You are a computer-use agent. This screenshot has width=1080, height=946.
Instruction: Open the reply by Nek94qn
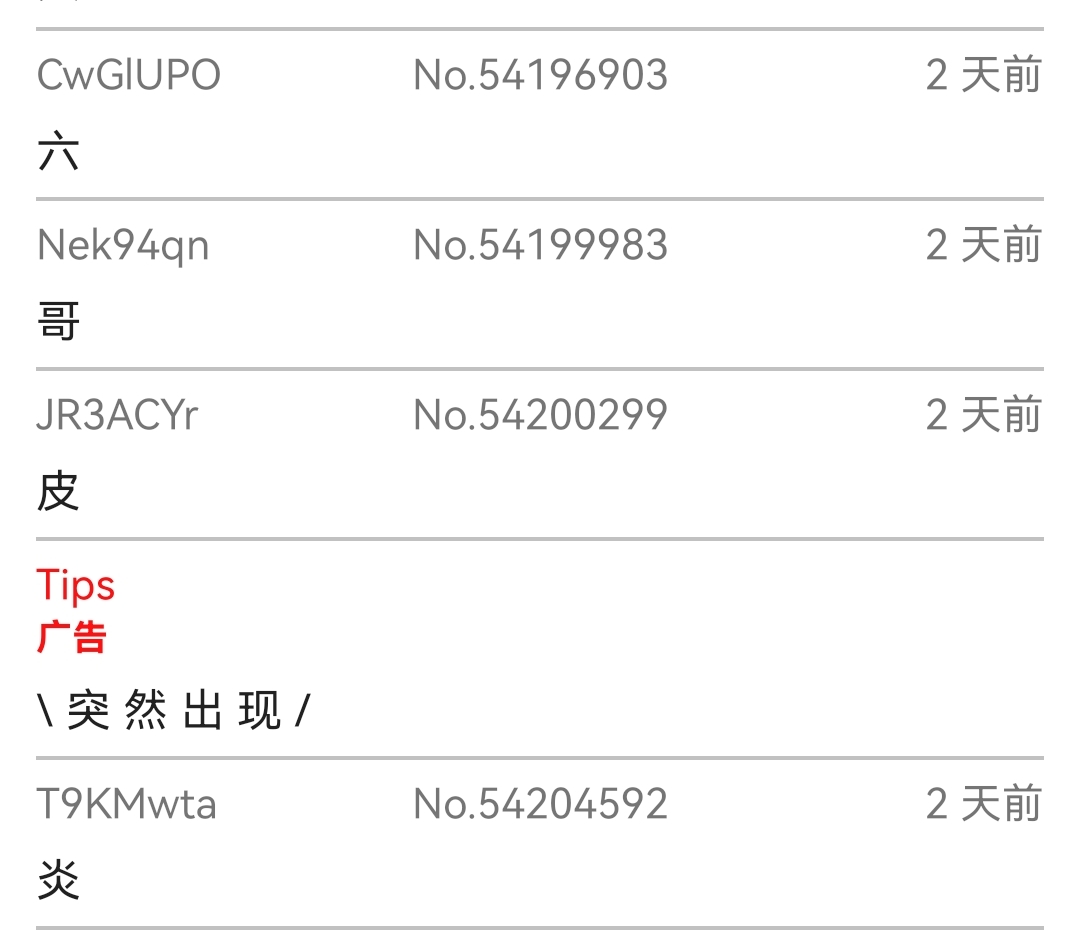pyautogui.click(x=540, y=284)
